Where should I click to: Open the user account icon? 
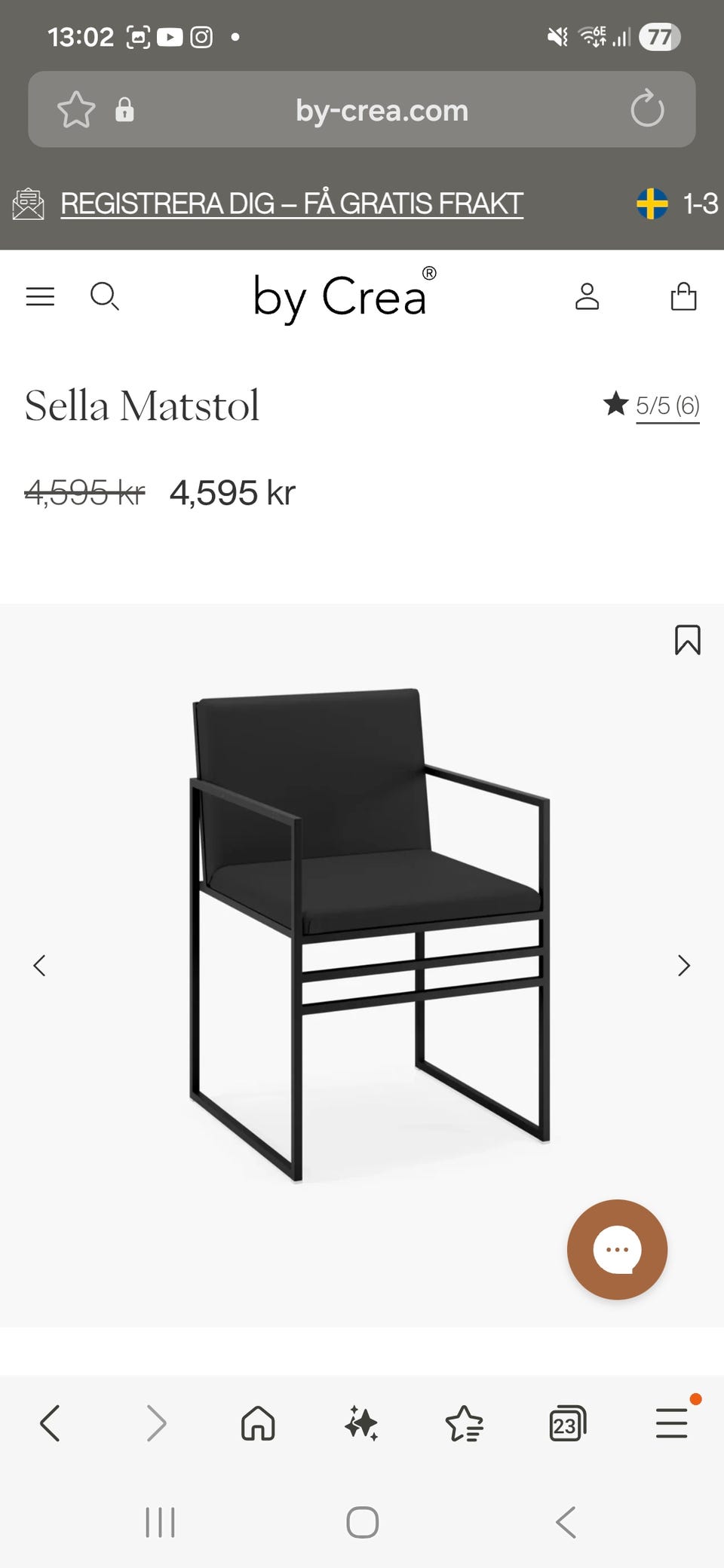[587, 296]
